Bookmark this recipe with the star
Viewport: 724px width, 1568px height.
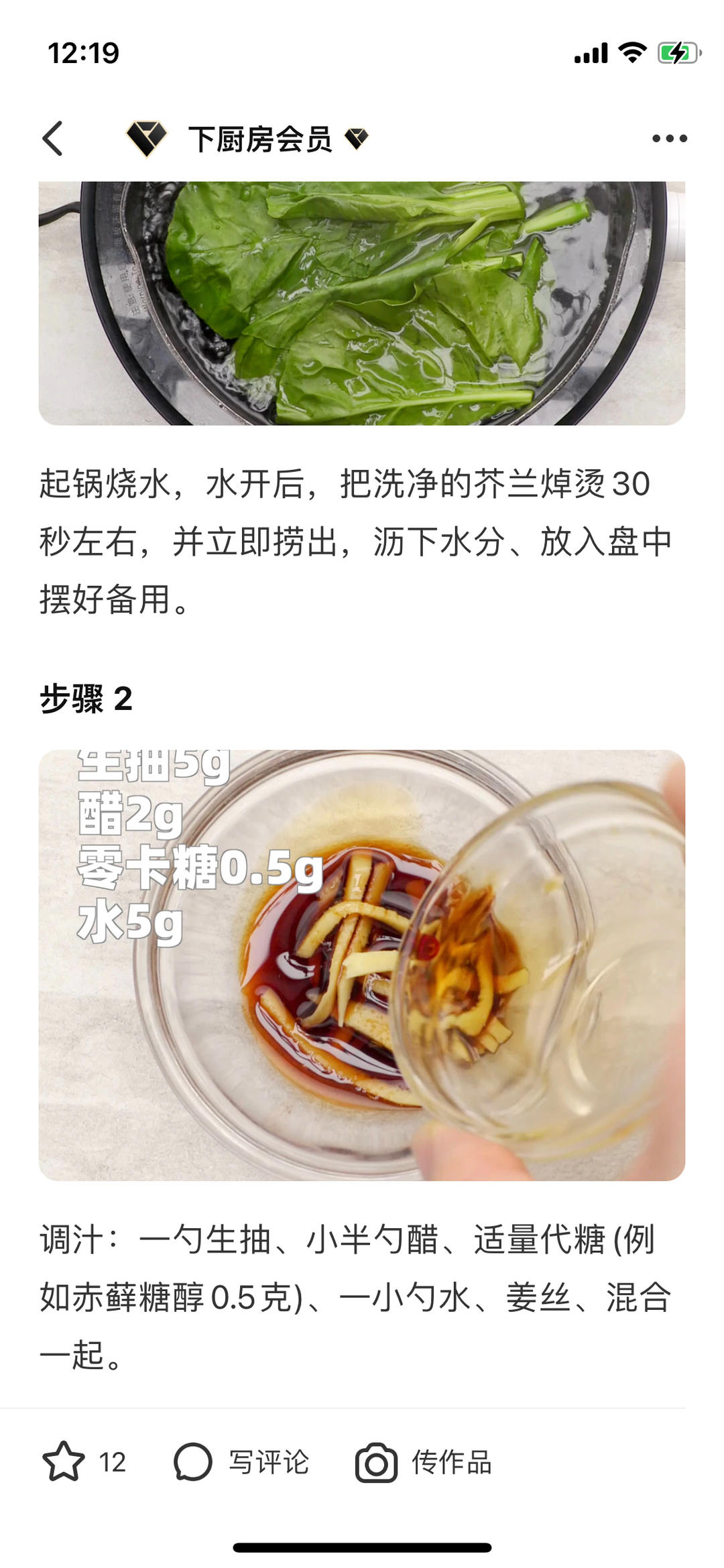[64, 1462]
